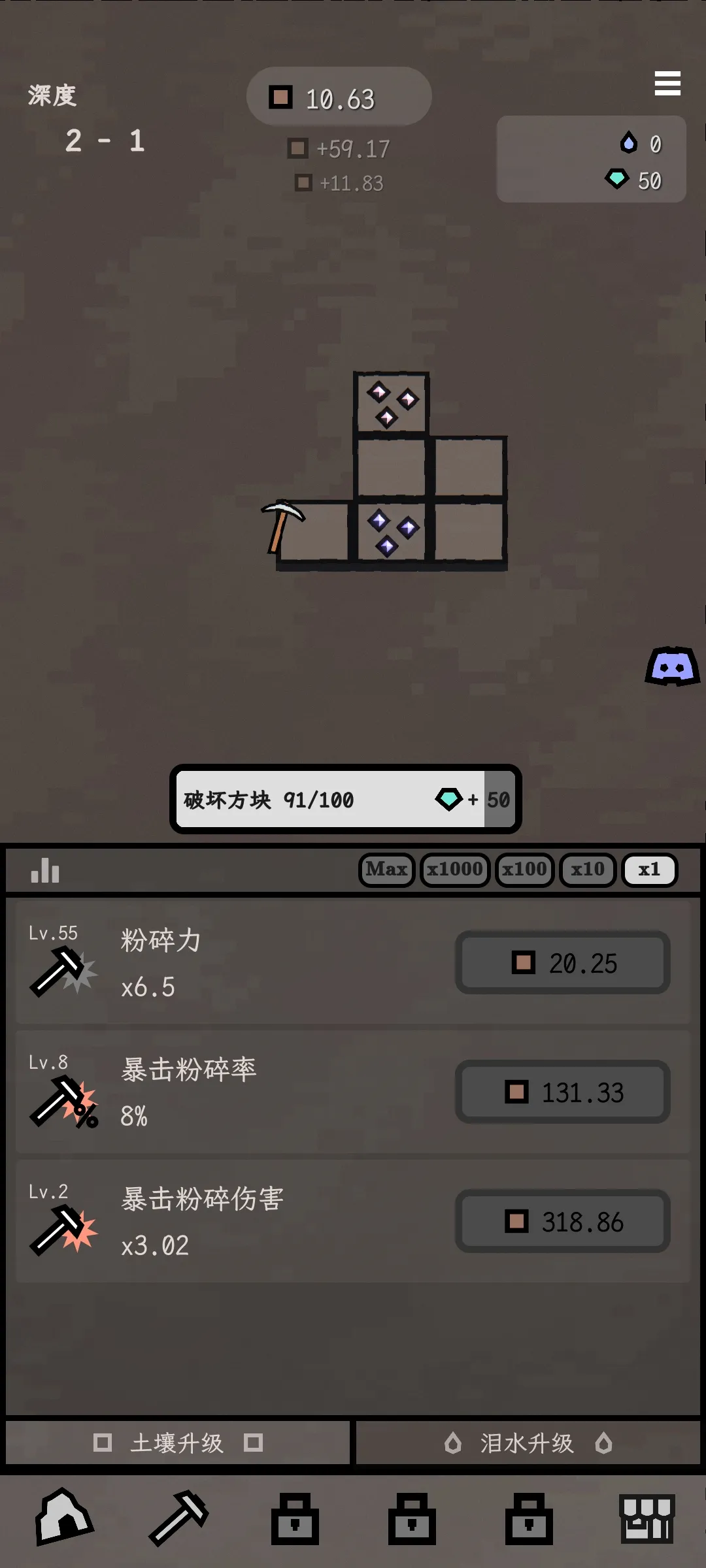706x1568 pixels.
Task: Open the hammer upgrades tab
Action: pos(178,1517)
